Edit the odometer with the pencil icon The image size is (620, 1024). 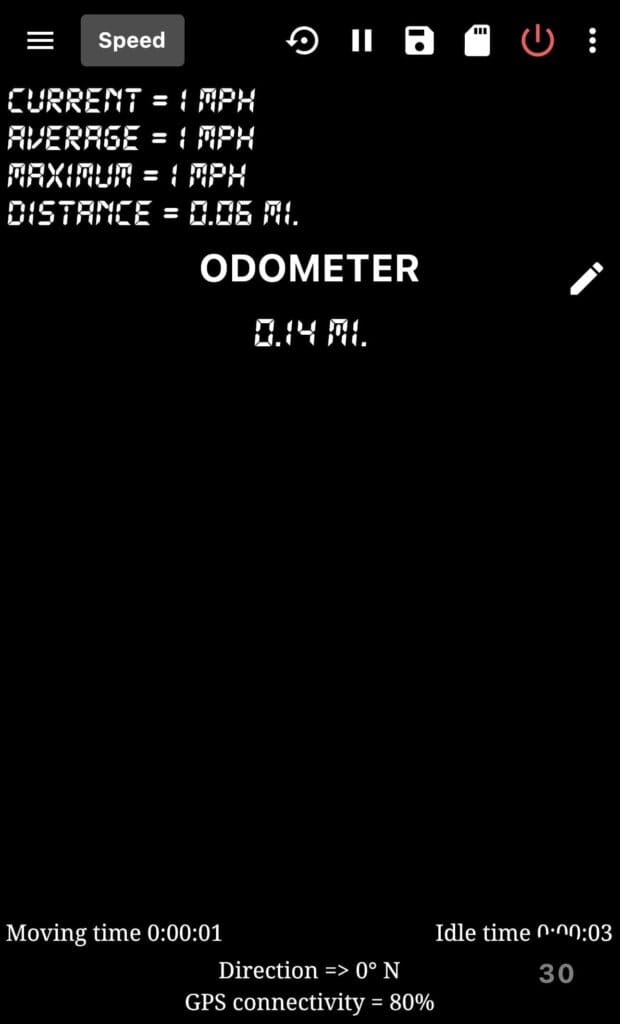tap(586, 279)
